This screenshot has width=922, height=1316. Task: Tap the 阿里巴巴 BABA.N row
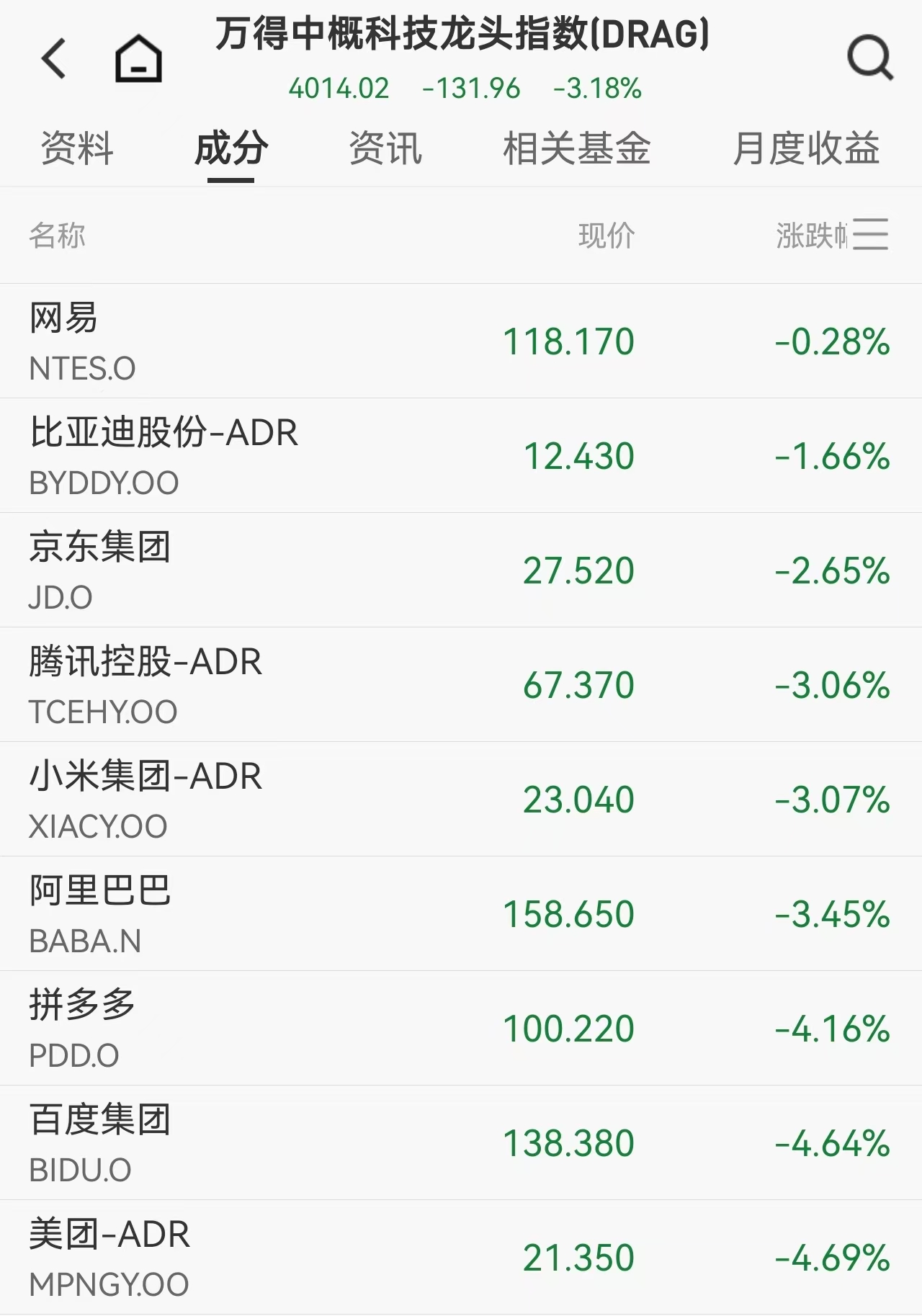coord(461,913)
